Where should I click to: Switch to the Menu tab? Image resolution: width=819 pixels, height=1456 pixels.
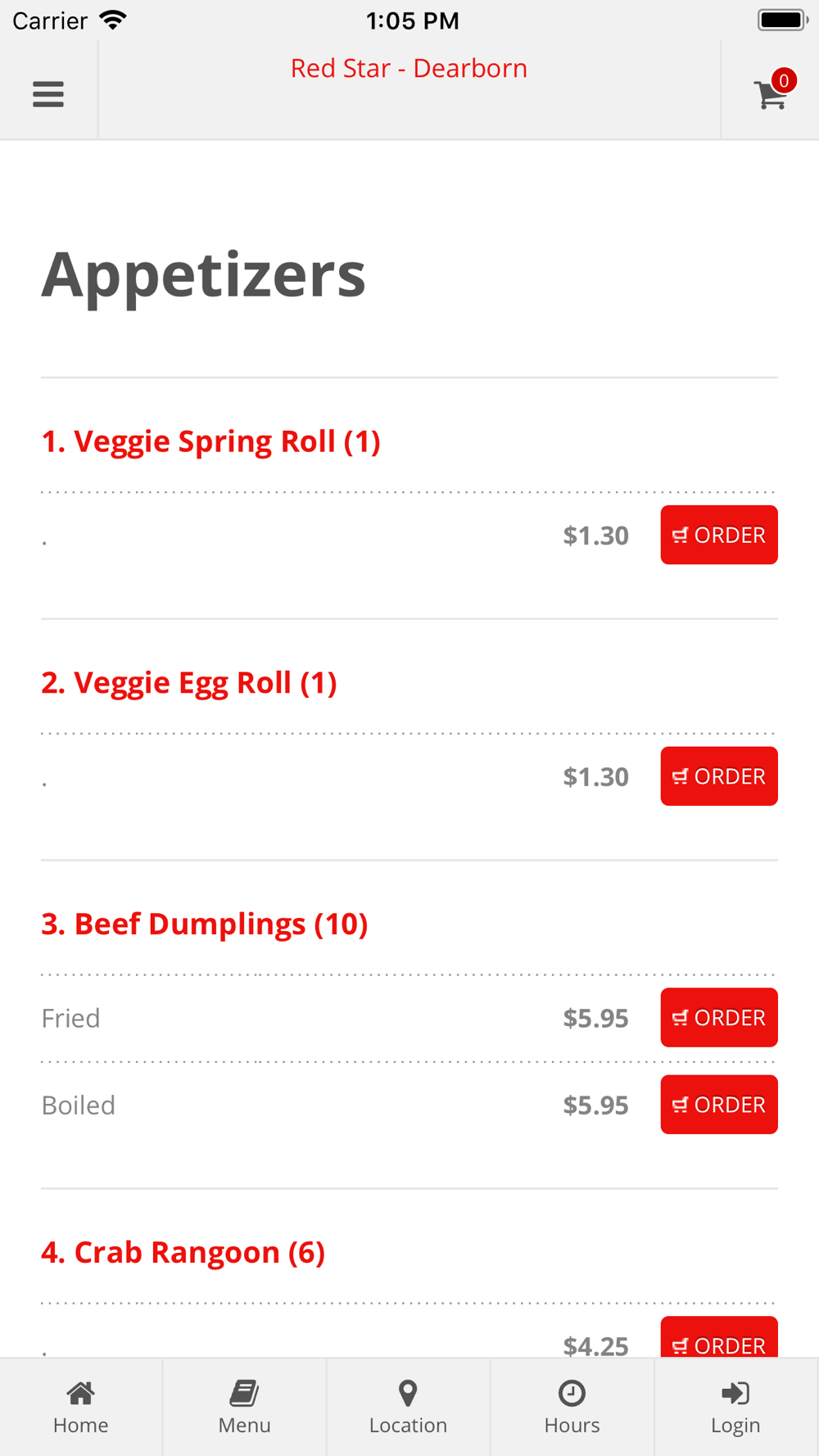[x=245, y=1408]
